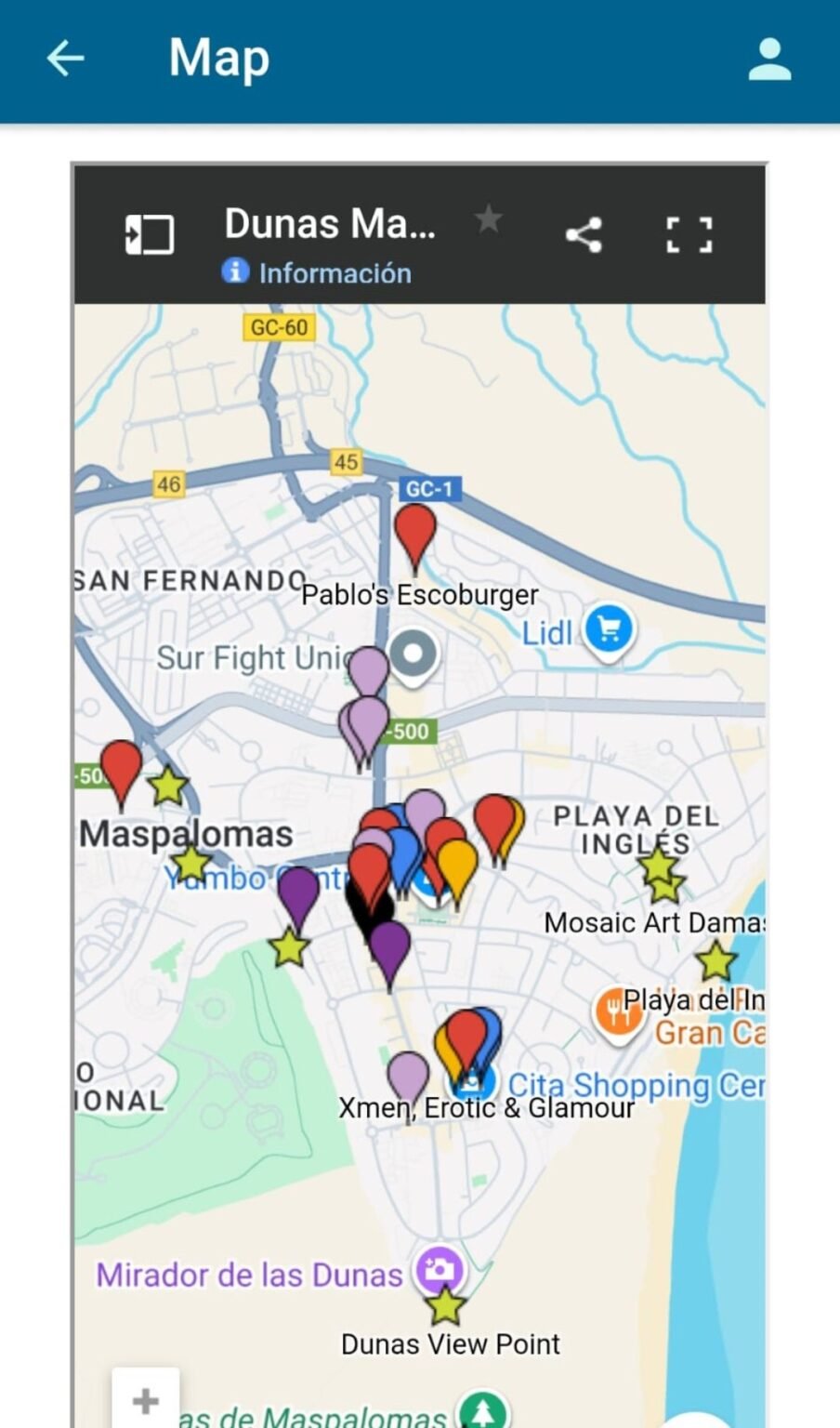Open the user profile icon
840x1428 pixels.
[x=769, y=59]
